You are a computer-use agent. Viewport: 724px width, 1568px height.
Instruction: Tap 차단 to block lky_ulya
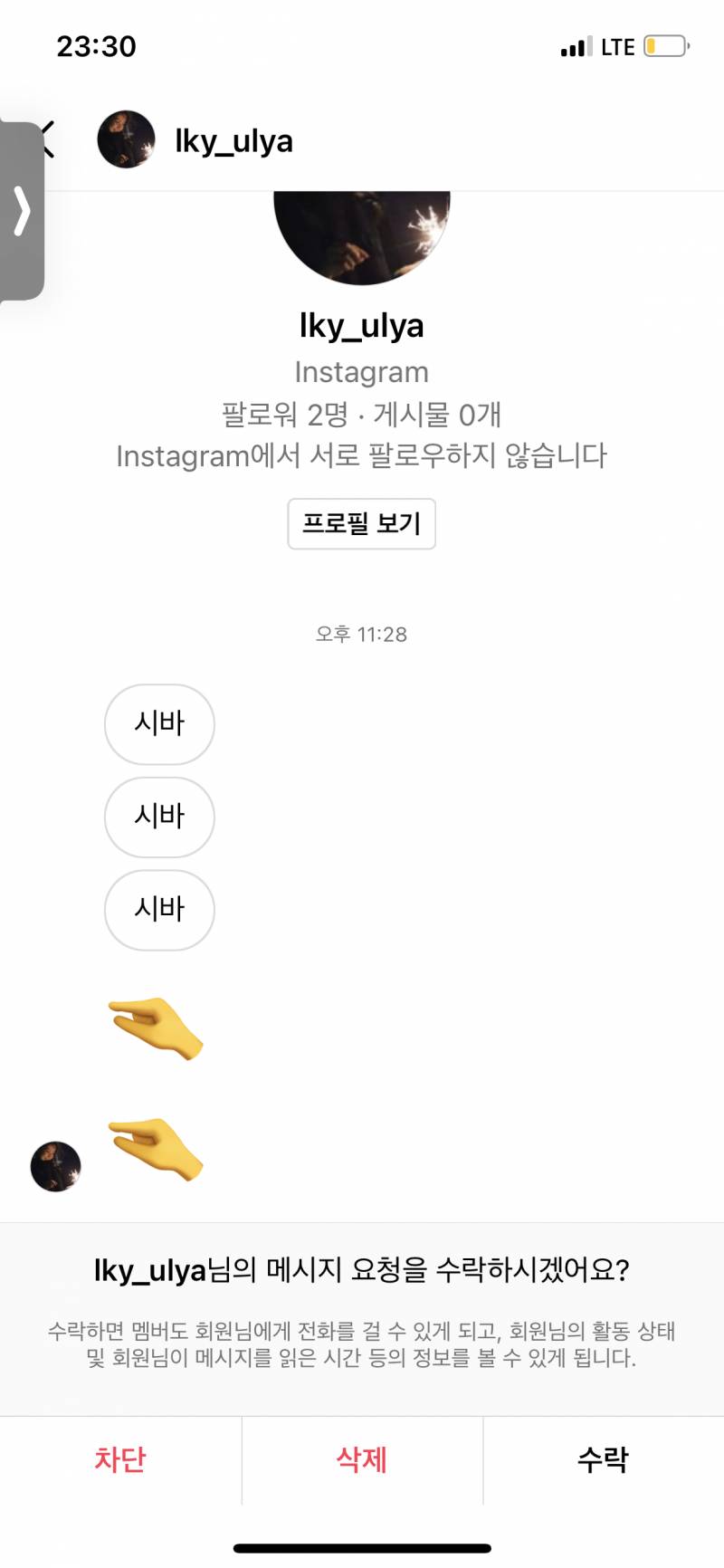(120, 1459)
